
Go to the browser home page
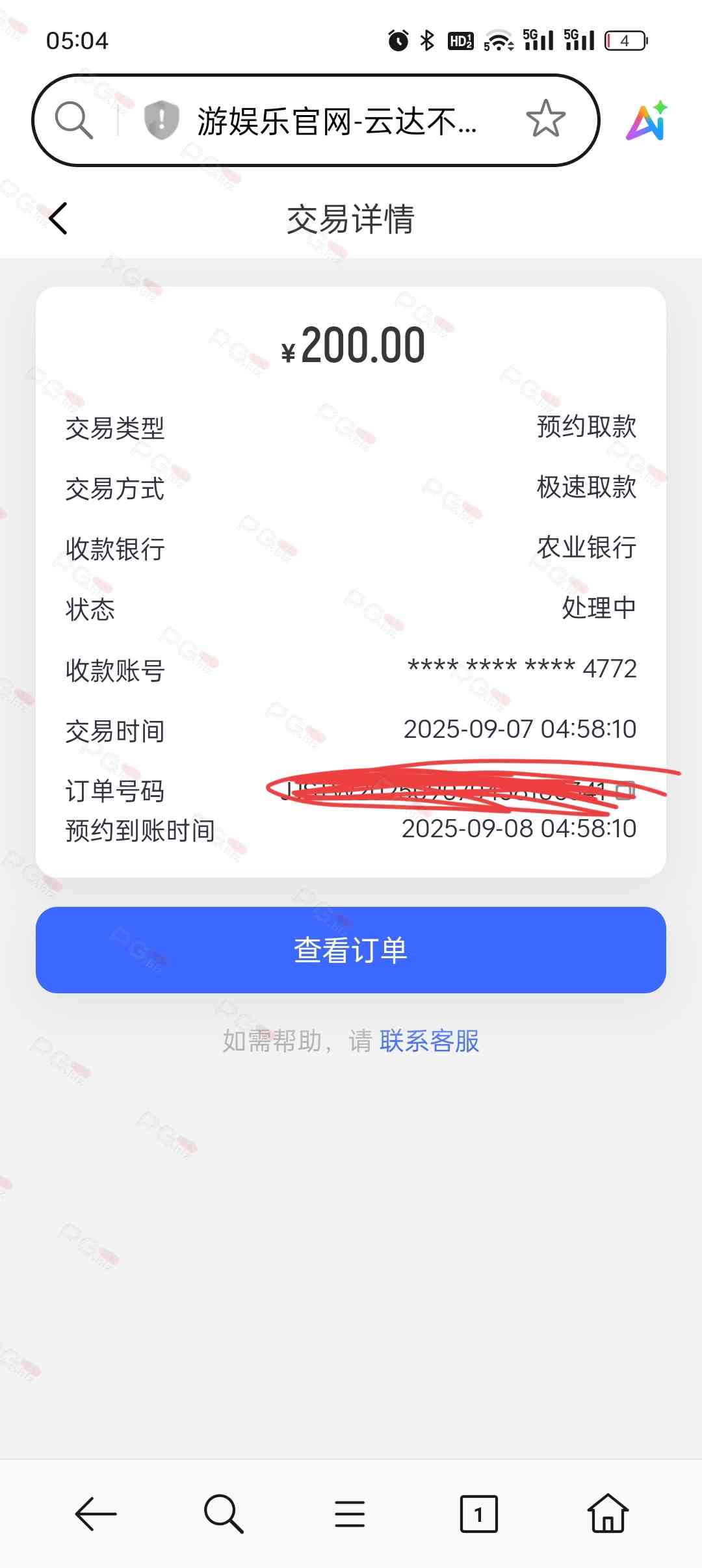[608, 1514]
